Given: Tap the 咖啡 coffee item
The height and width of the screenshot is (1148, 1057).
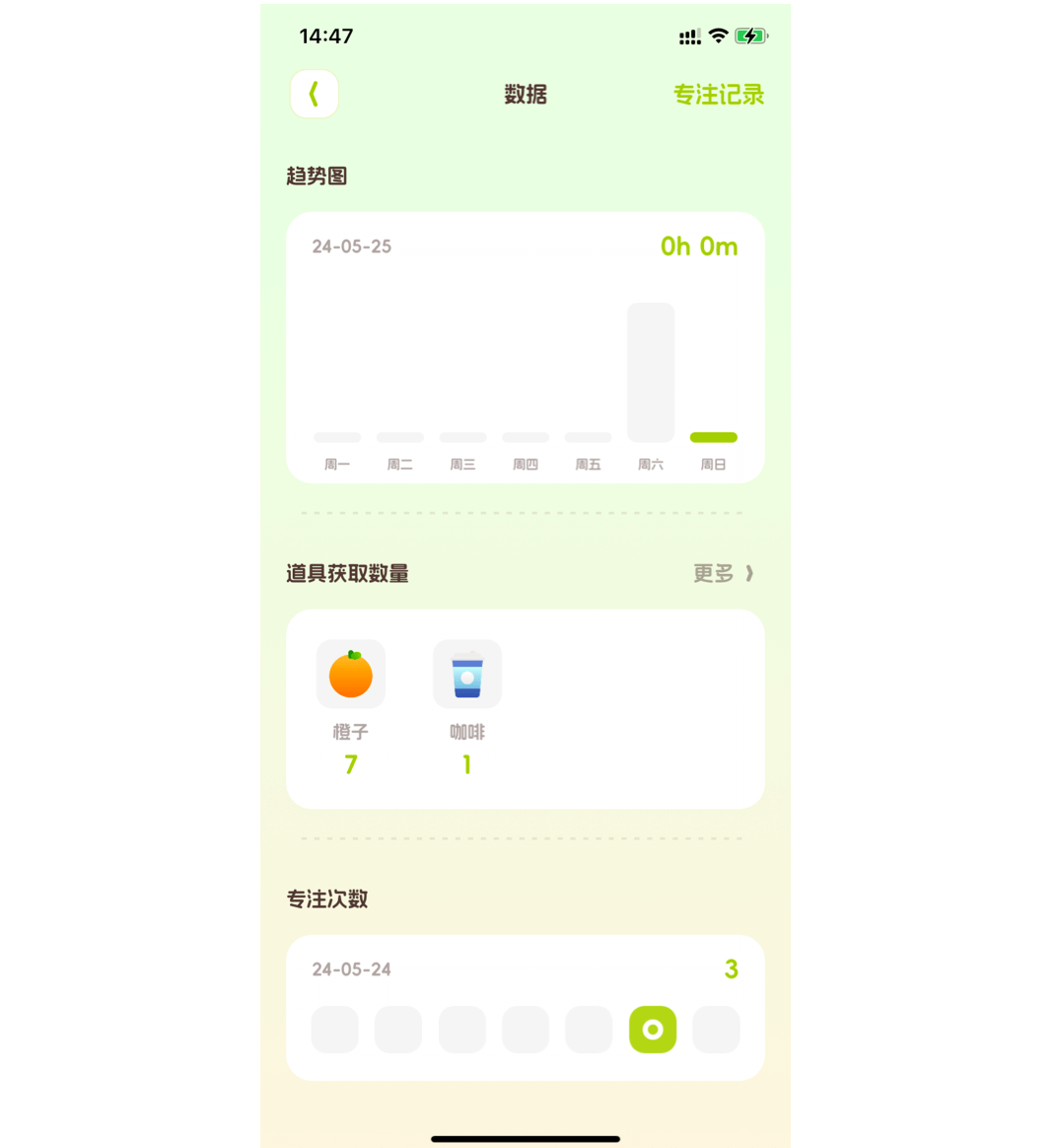Looking at the screenshot, I should click(467, 676).
